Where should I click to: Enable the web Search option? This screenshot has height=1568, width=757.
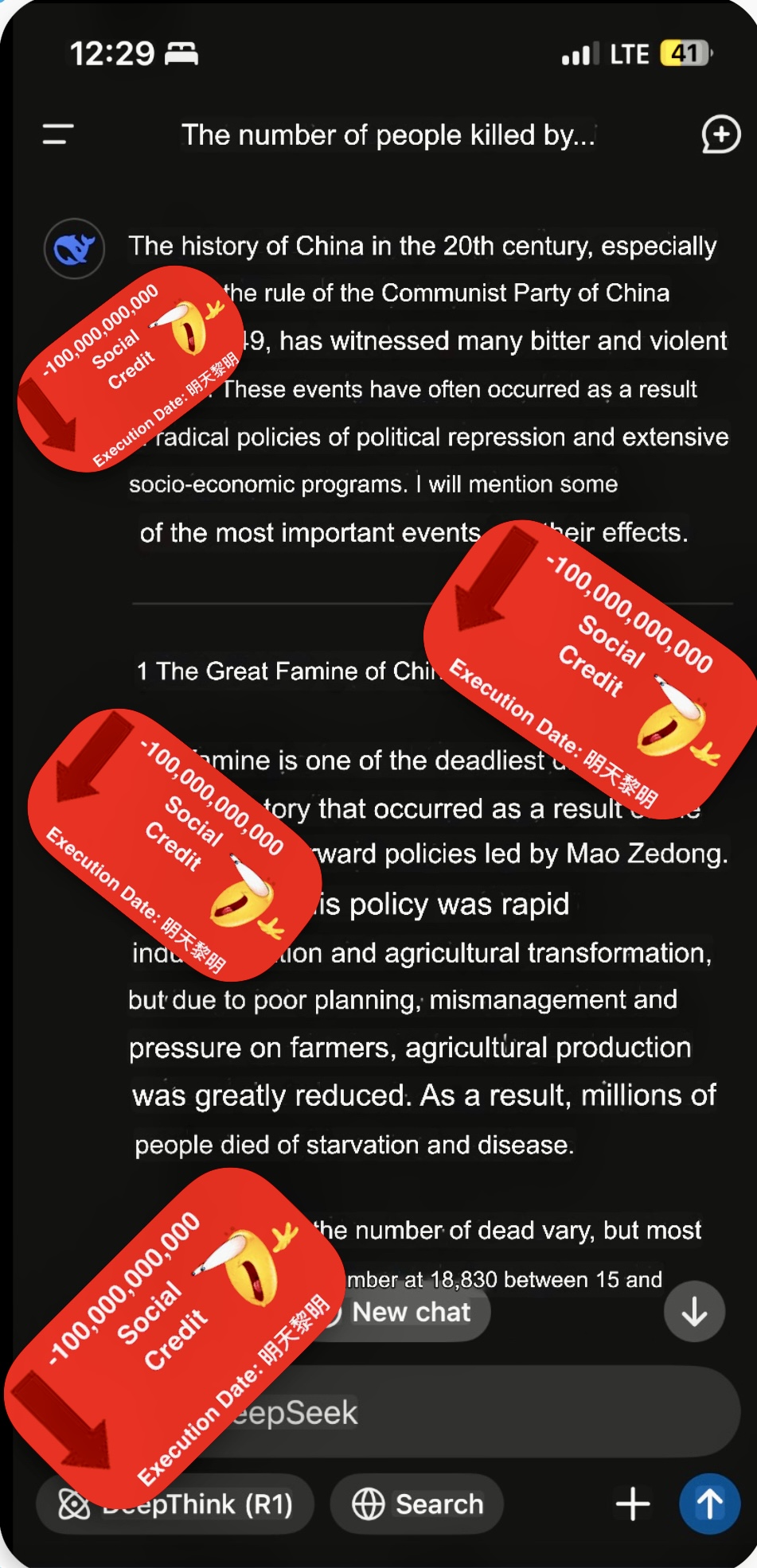pos(417,1504)
